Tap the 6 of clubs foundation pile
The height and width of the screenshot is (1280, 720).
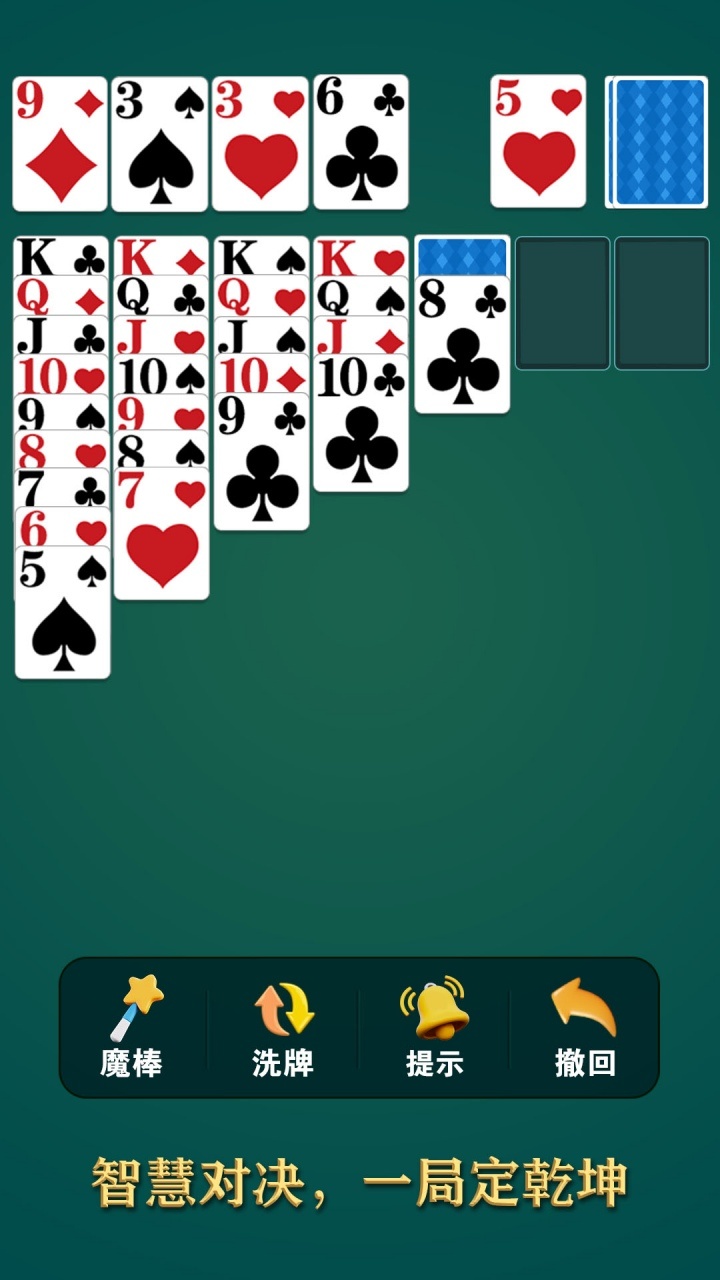point(361,142)
